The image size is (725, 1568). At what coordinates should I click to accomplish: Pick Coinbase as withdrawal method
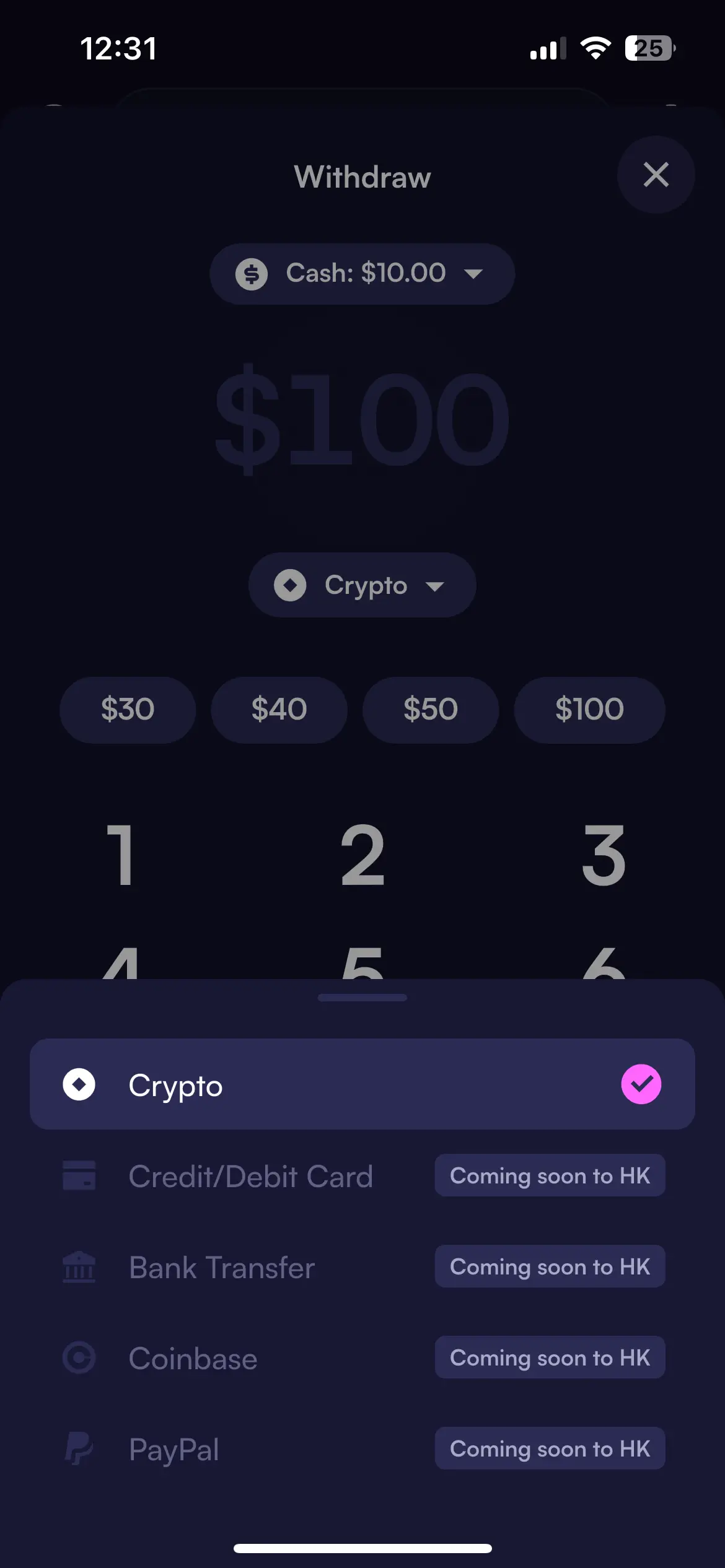pyautogui.click(x=193, y=1358)
